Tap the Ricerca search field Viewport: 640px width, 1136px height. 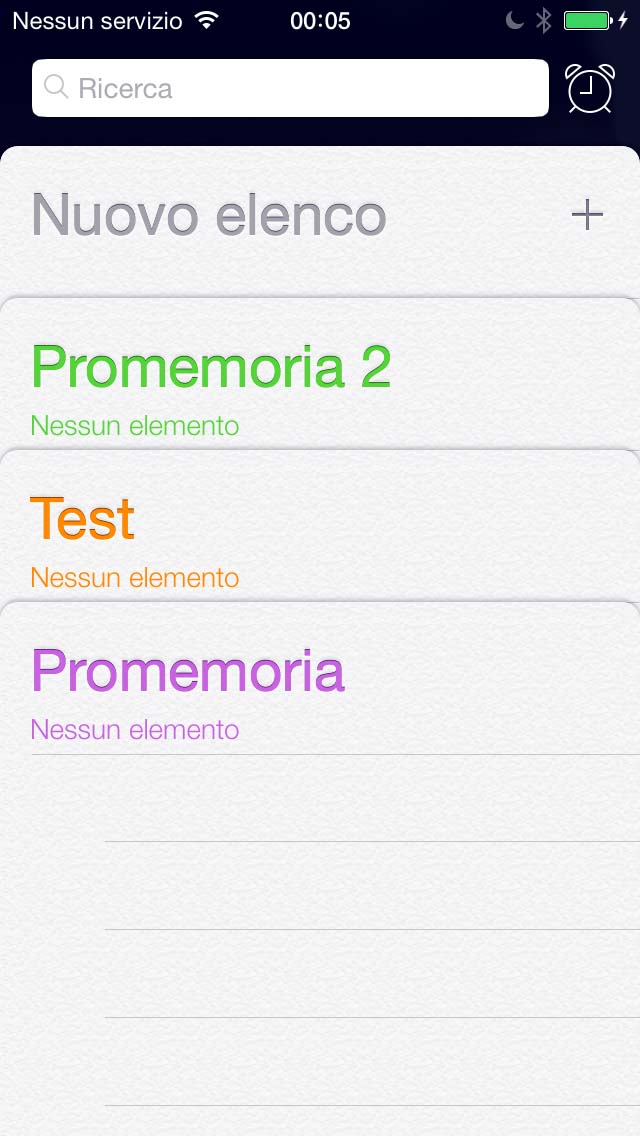pyautogui.click(x=290, y=88)
